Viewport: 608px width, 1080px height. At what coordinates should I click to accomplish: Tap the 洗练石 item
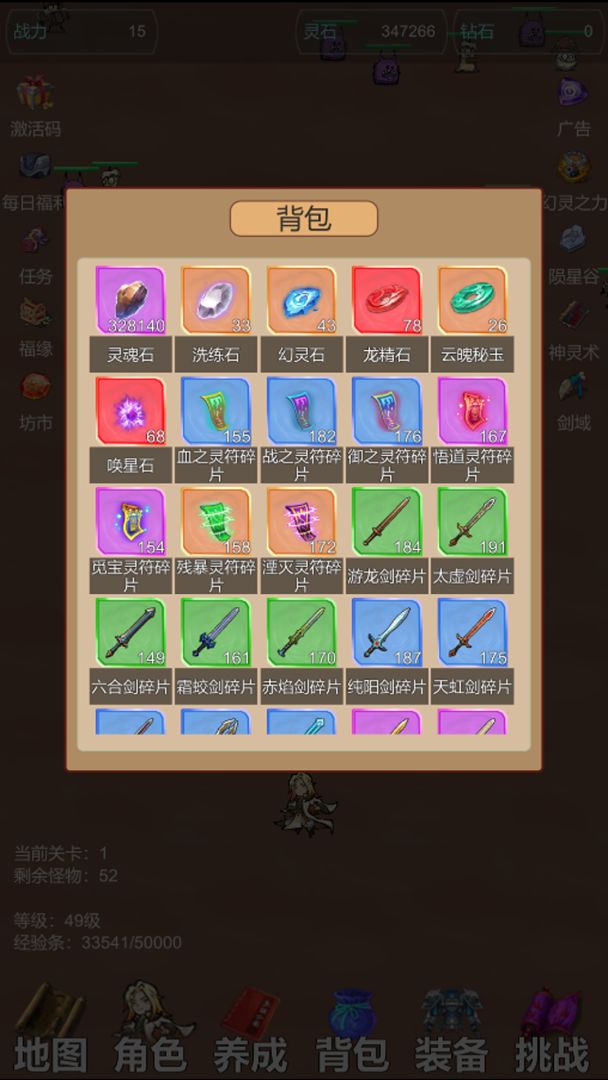[x=216, y=300]
